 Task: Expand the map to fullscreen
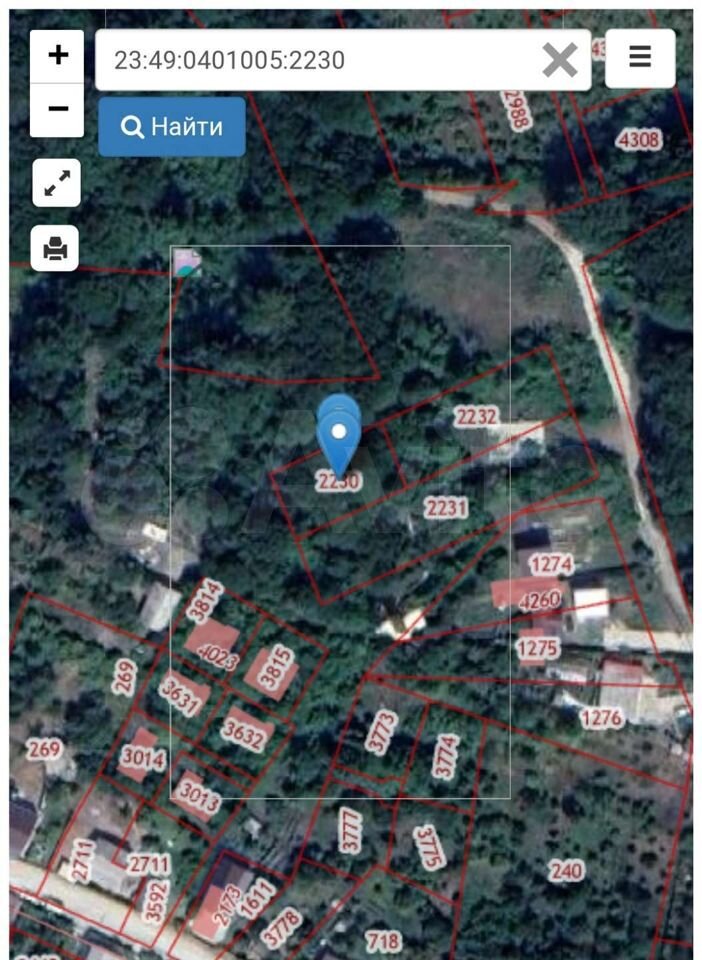point(56,183)
